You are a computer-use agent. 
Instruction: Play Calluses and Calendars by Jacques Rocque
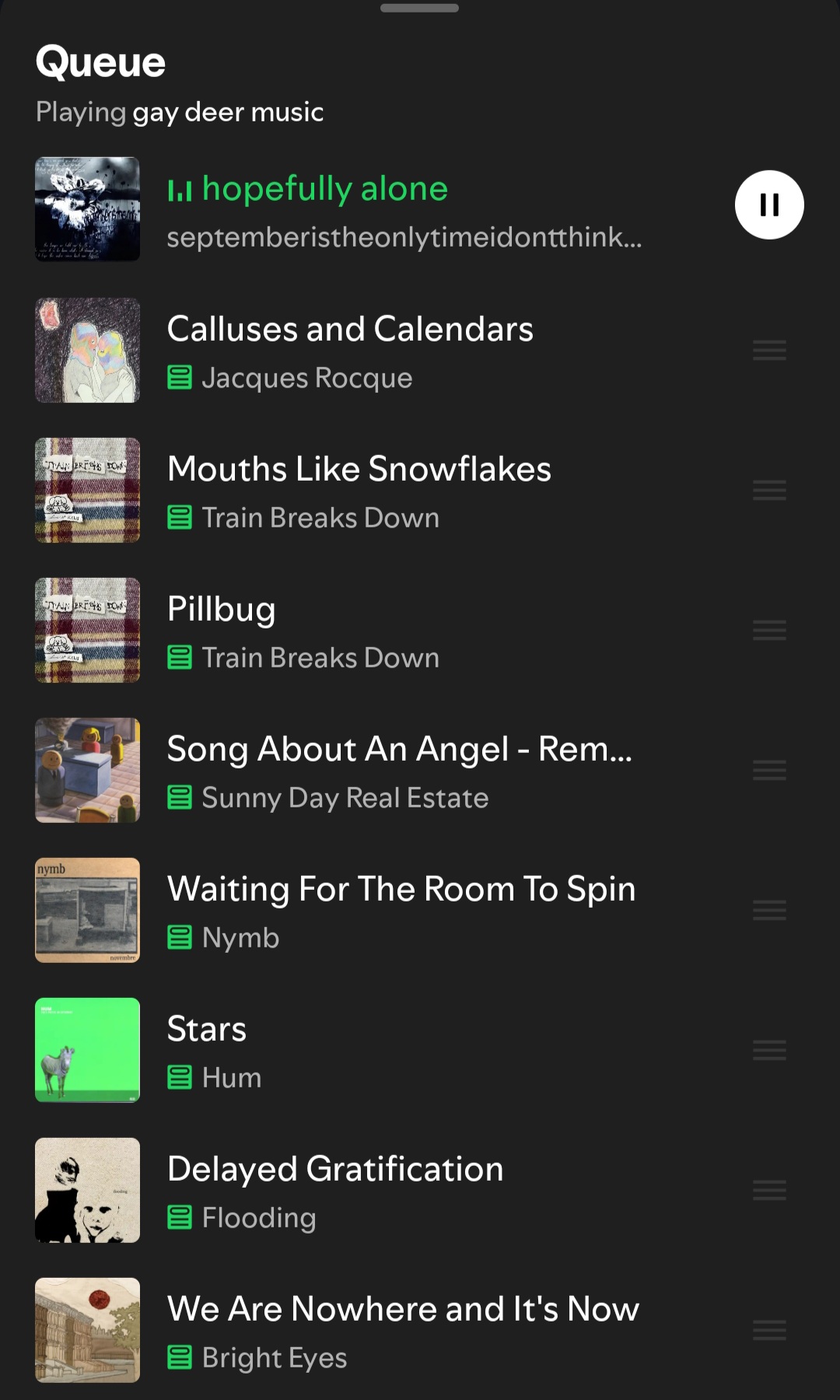click(350, 330)
